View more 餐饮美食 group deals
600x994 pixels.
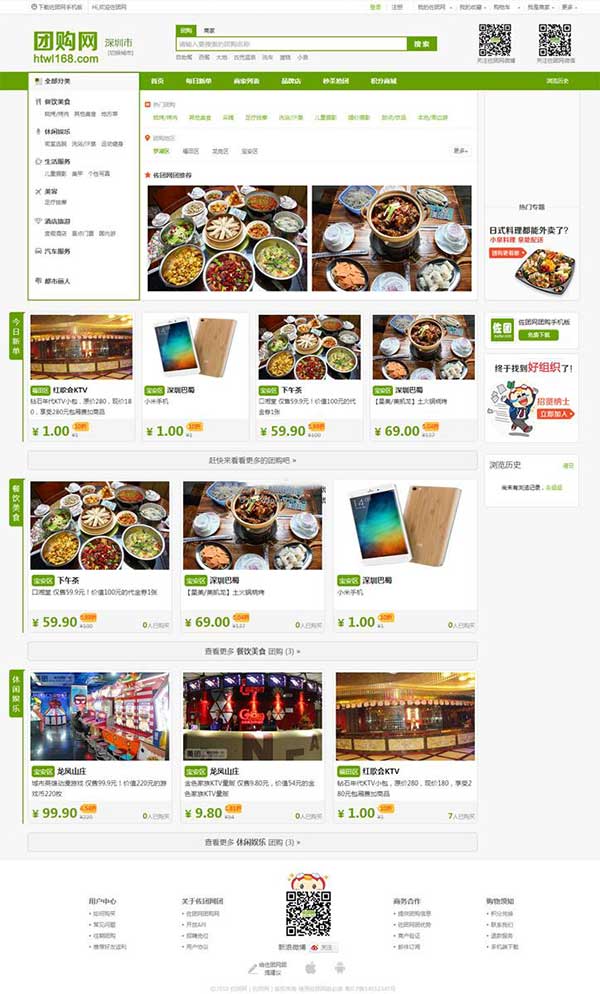[x=252, y=651]
